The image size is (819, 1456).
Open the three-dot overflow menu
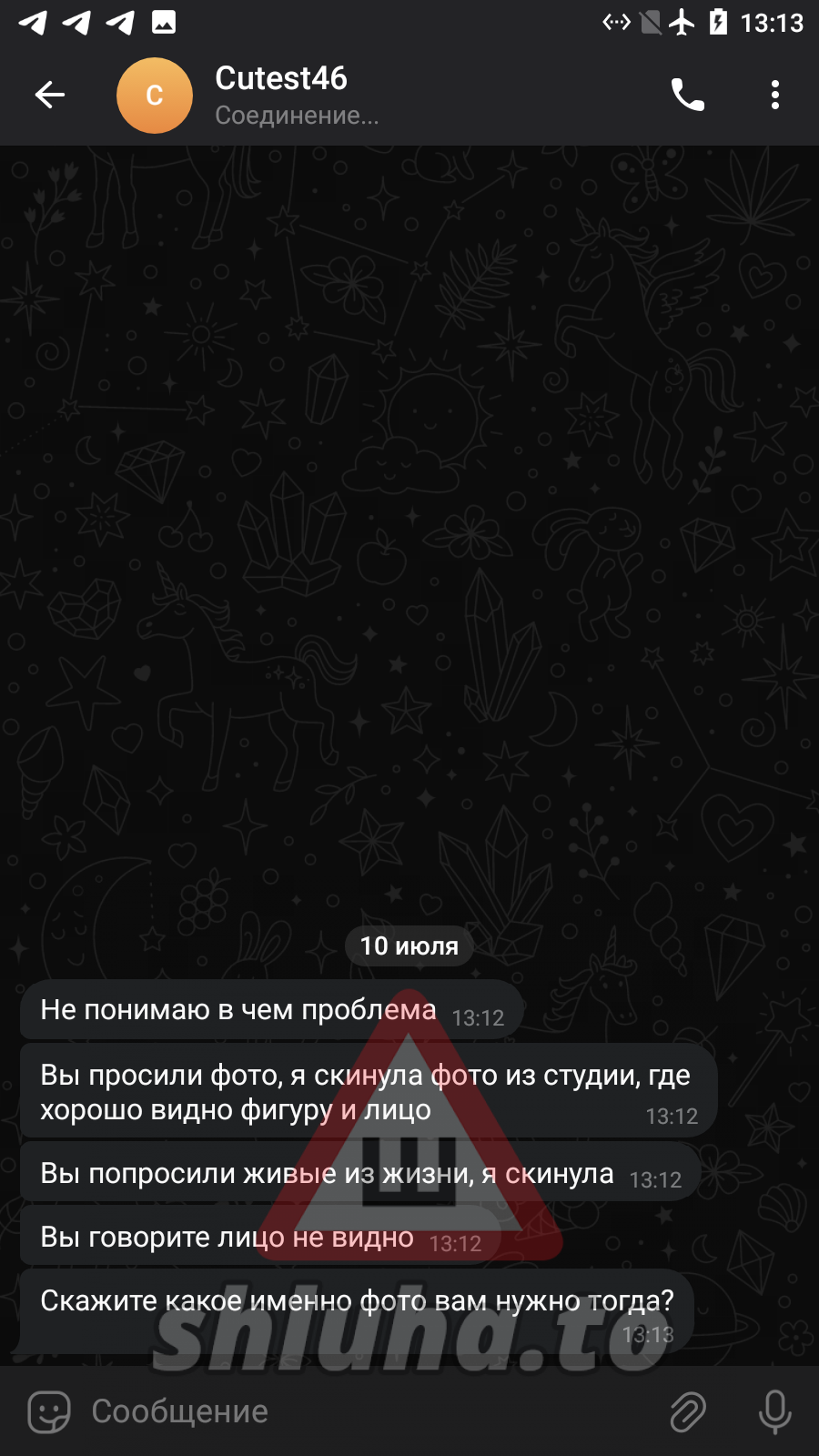click(x=774, y=95)
